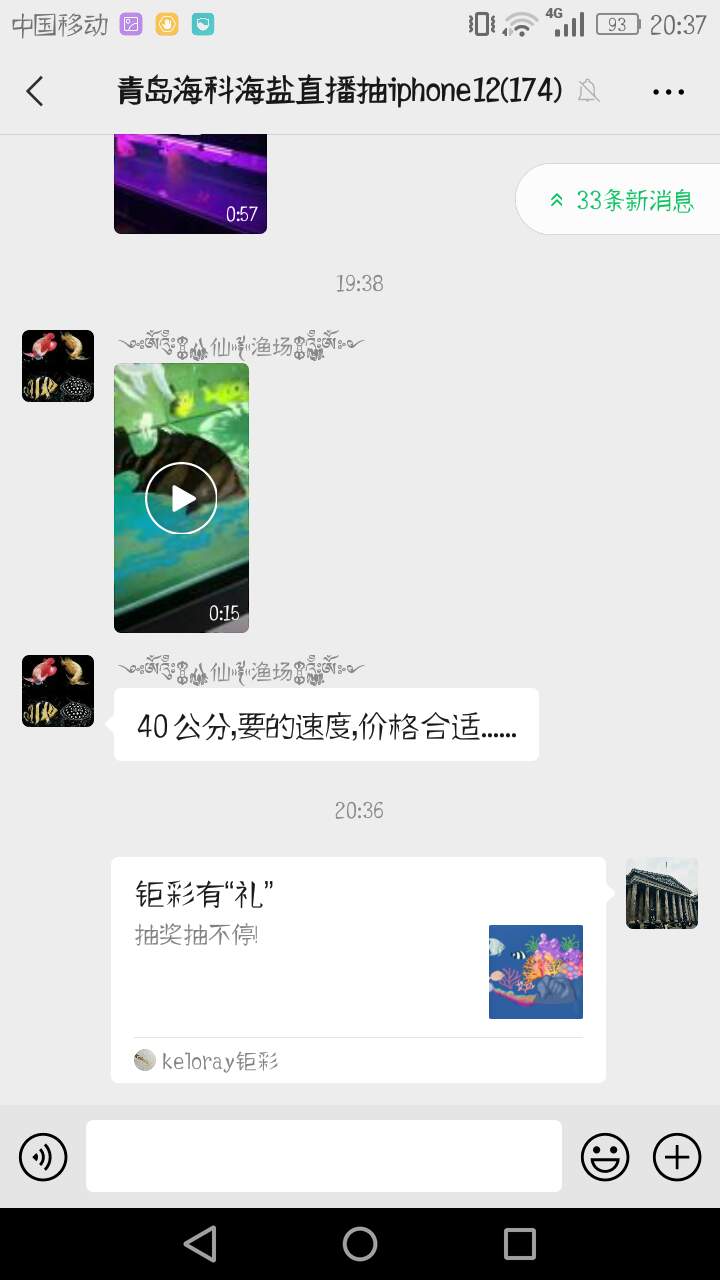Image resolution: width=720 pixels, height=1280 pixels.
Task: Jump to the 33条新消息 new messages
Action: (622, 200)
